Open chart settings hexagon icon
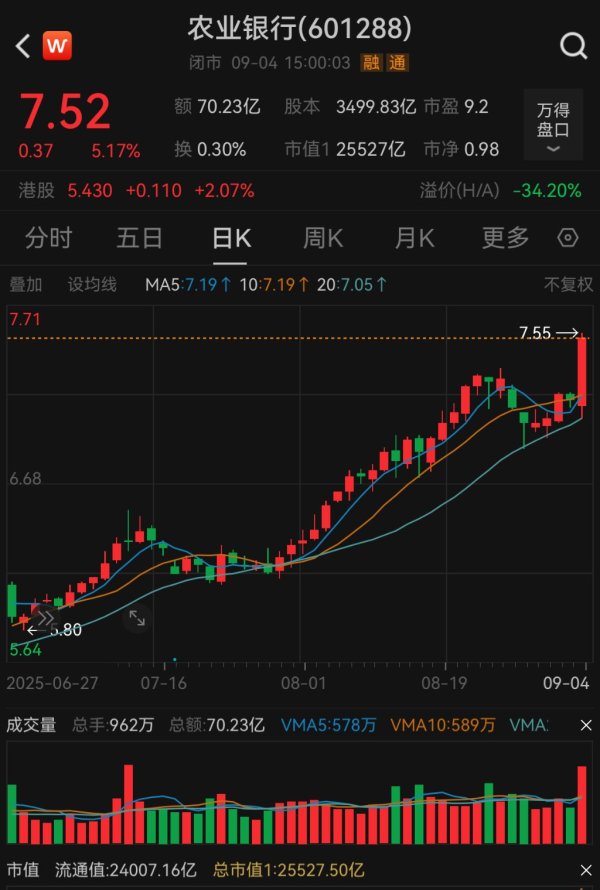600x890 pixels. click(568, 238)
